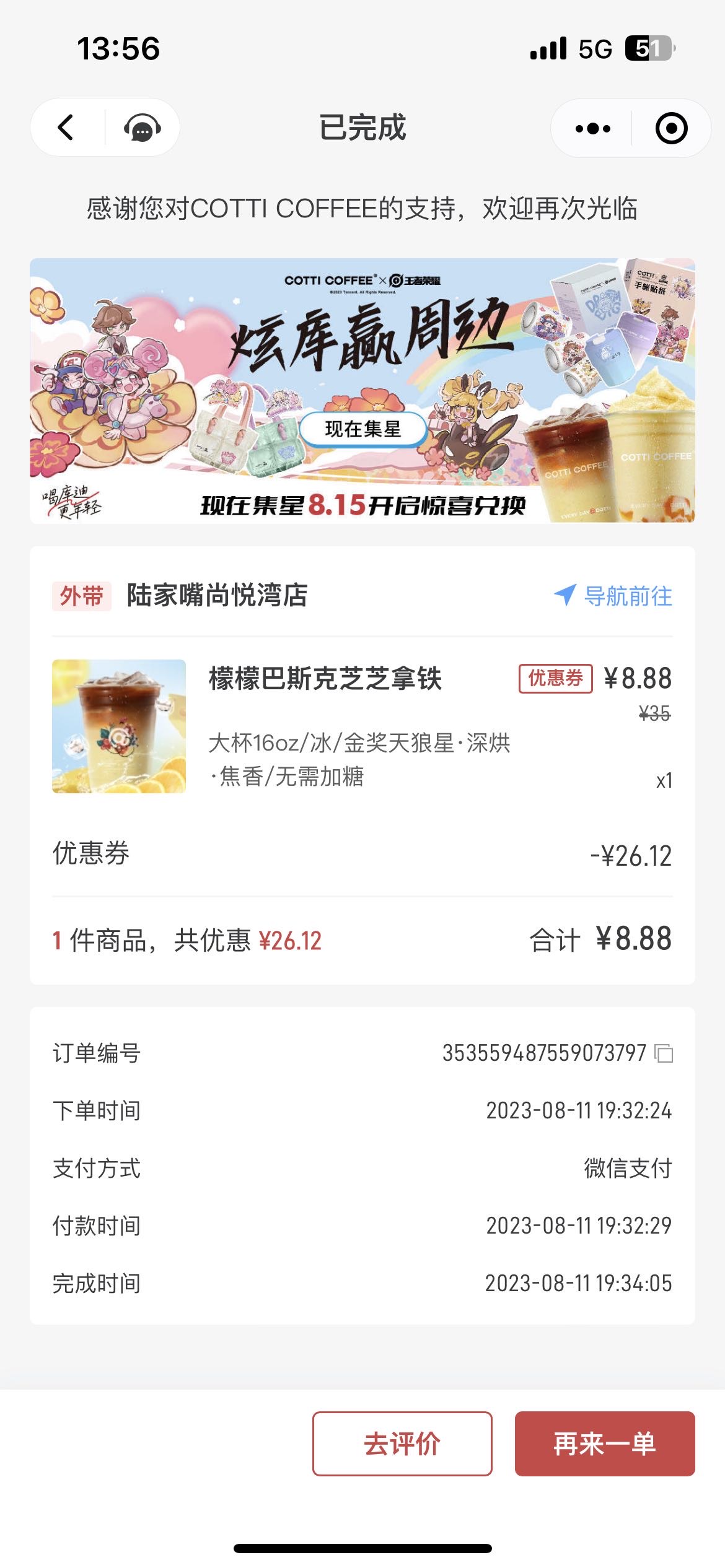Open 檬檬巴斯克芝芝拿铁 product item
Screen dimensions: 725x1568
point(362,726)
